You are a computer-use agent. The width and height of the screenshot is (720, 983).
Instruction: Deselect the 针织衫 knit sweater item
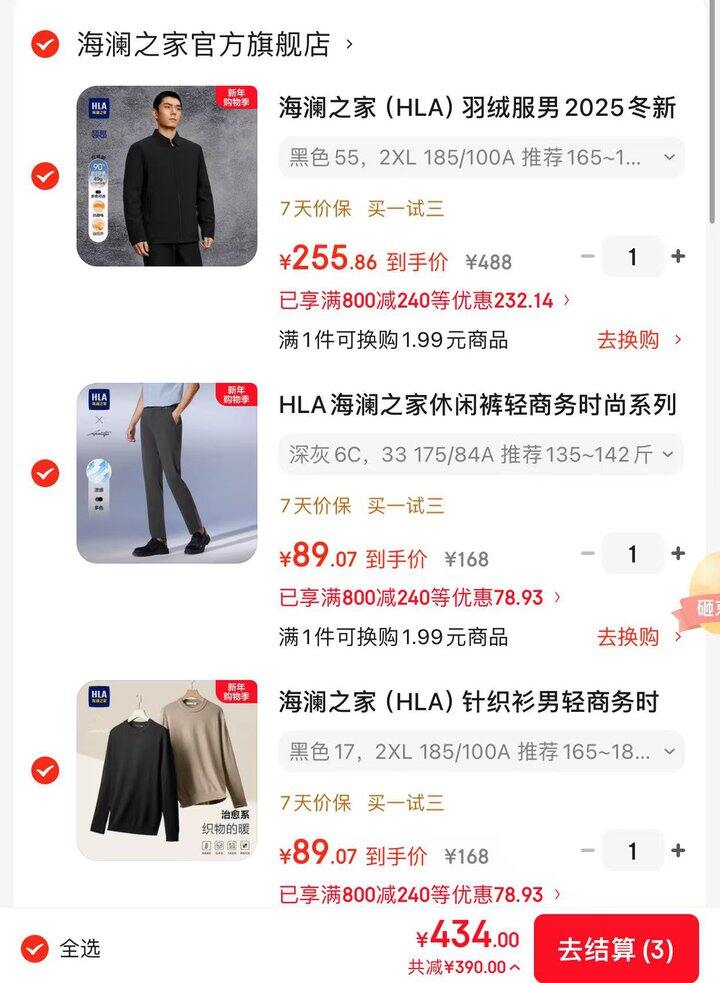pyautogui.click(x=45, y=770)
